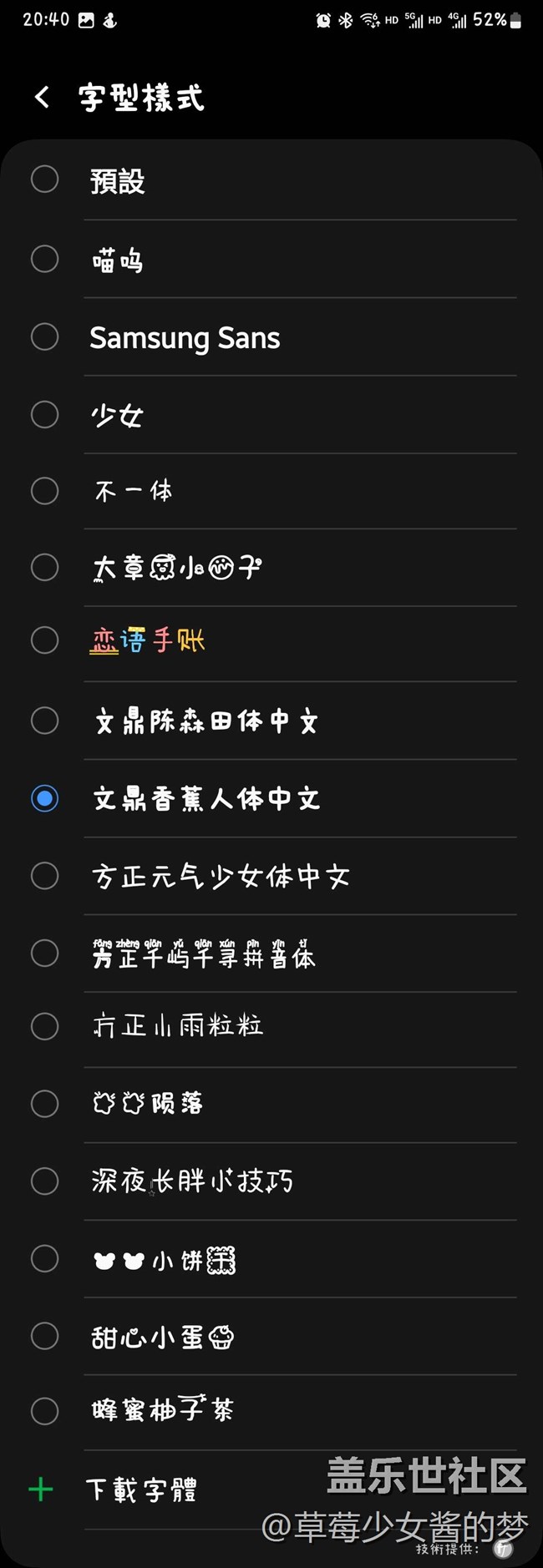Select the 不一体 font
The height and width of the screenshot is (1568, 543).
271,491
